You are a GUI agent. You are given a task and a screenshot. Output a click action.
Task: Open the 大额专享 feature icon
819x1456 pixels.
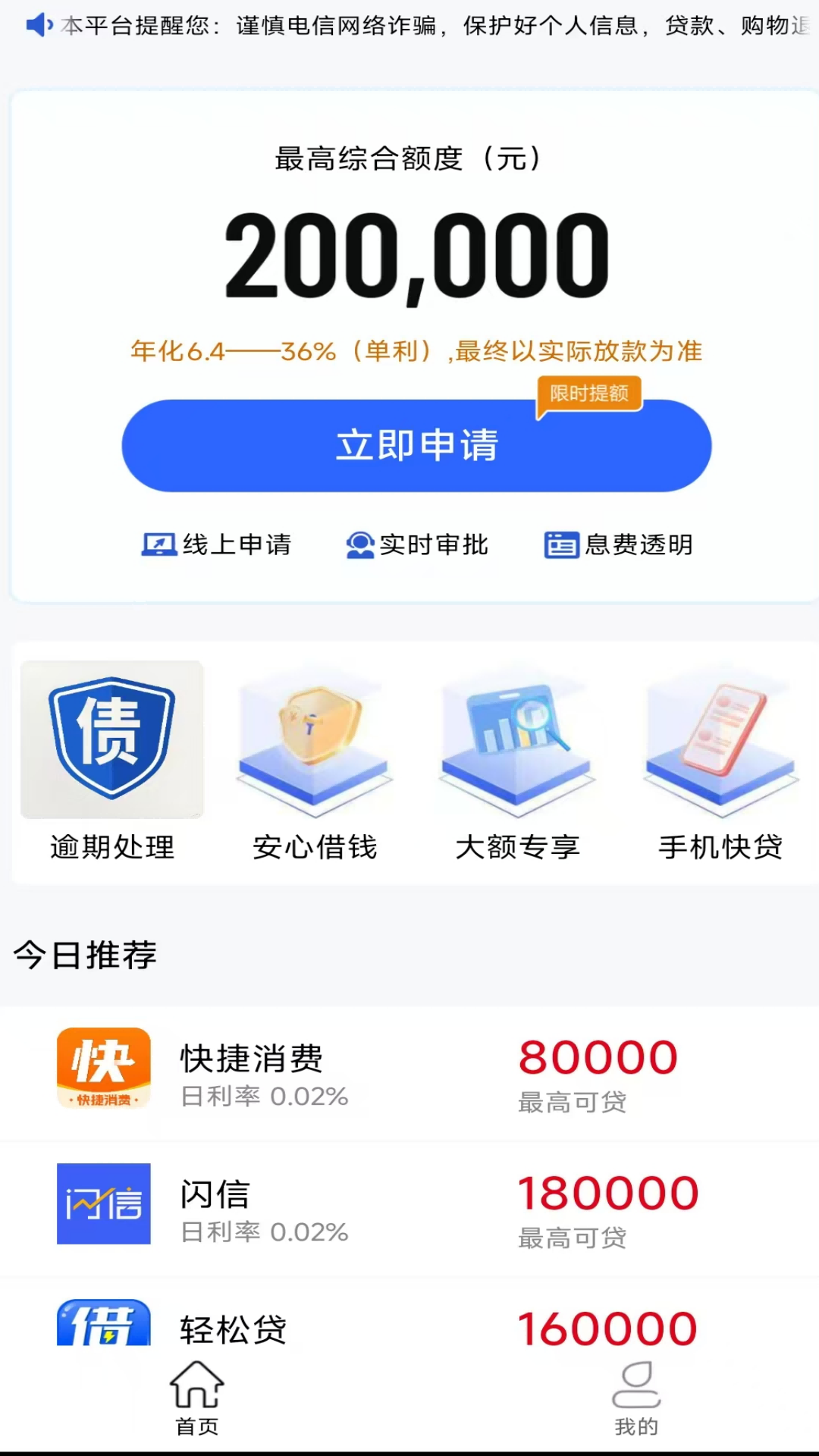point(517,739)
